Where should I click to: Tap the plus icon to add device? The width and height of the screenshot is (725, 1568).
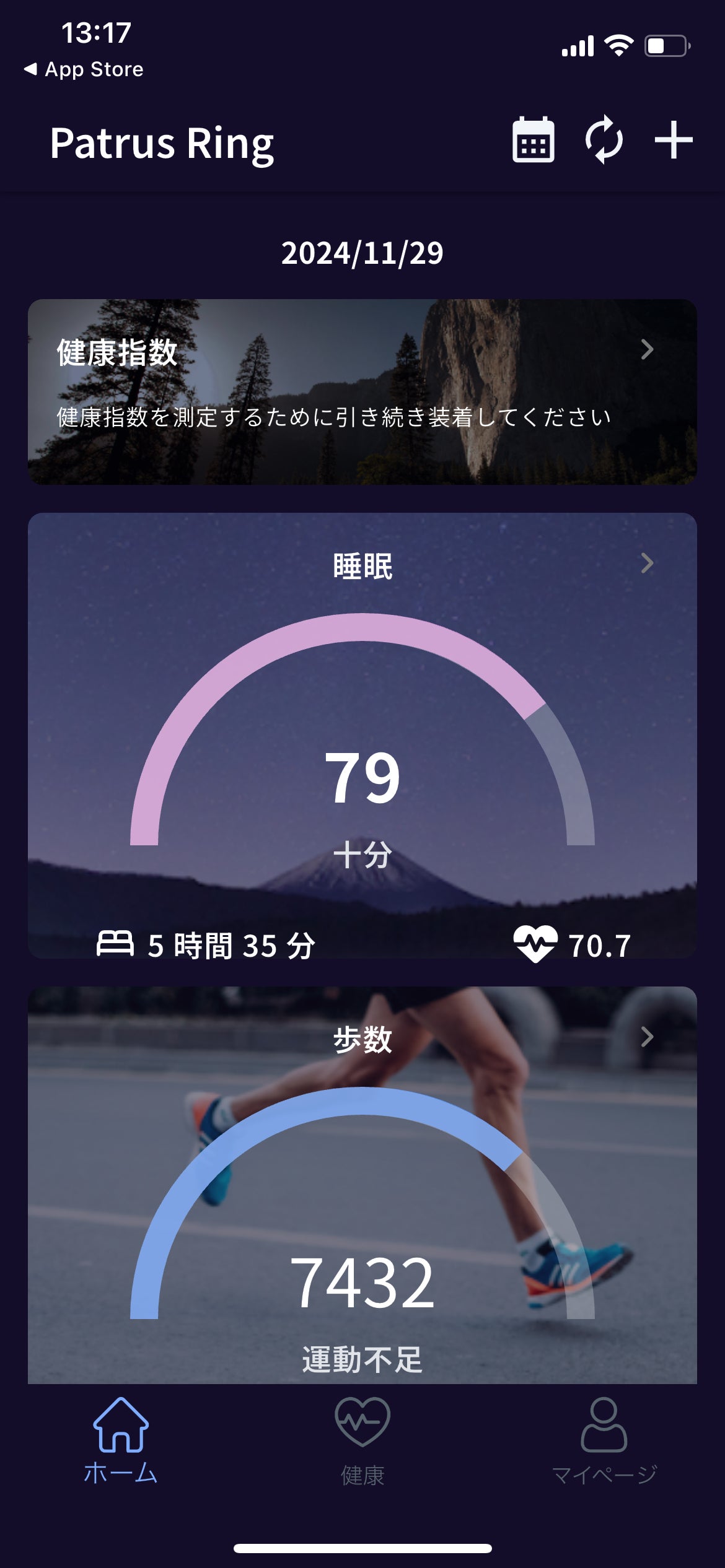[x=674, y=140]
